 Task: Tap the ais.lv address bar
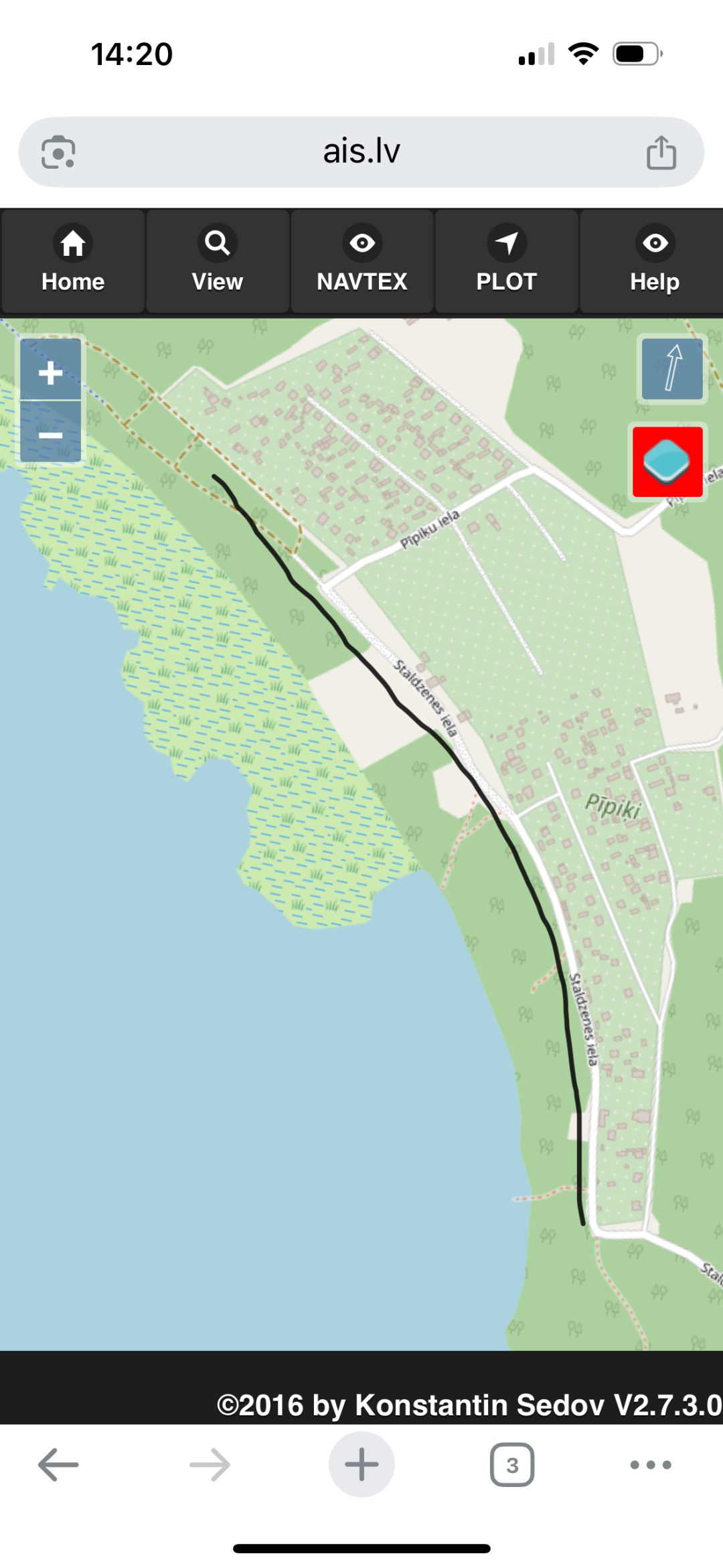tap(361, 152)
